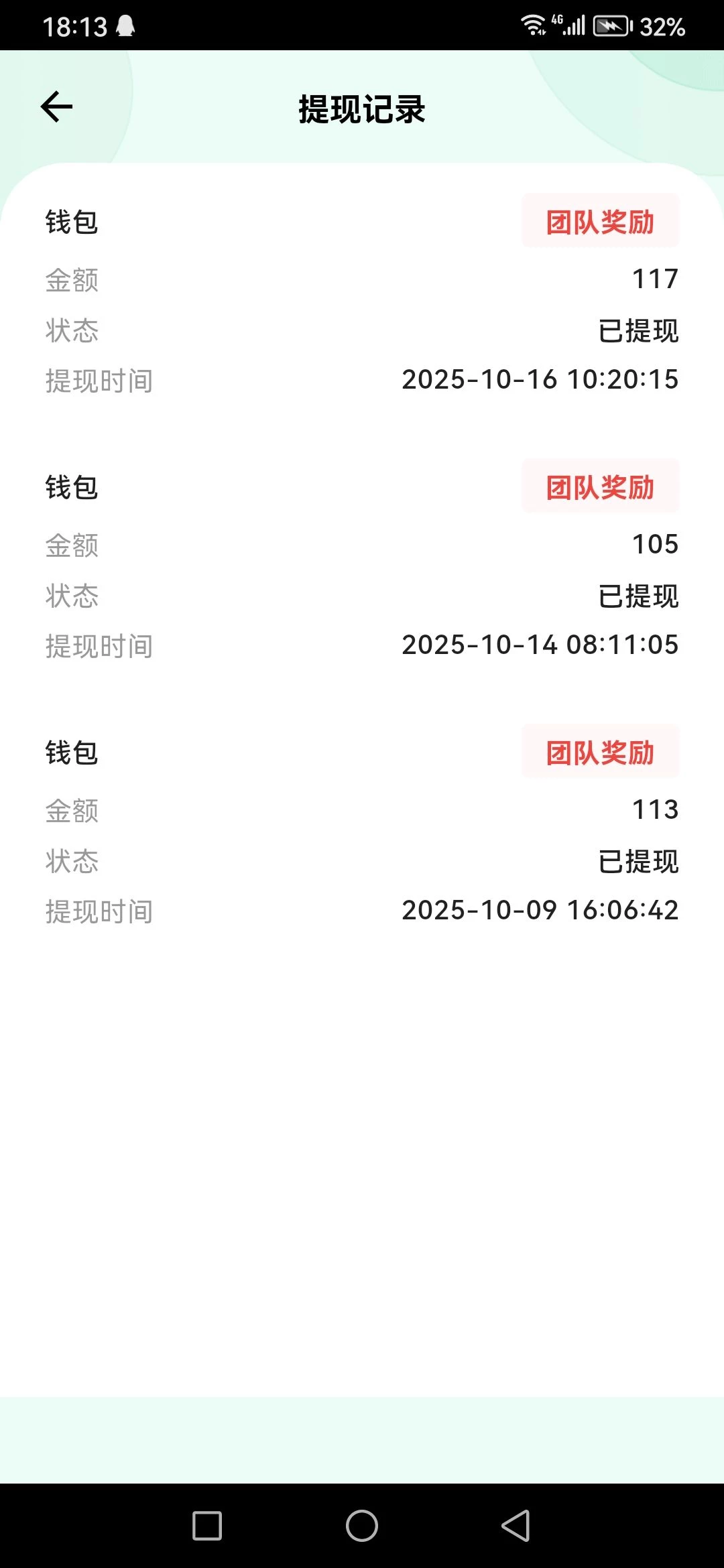Tap the system home button
The image size is (724, 1568).
(362, 1526)
